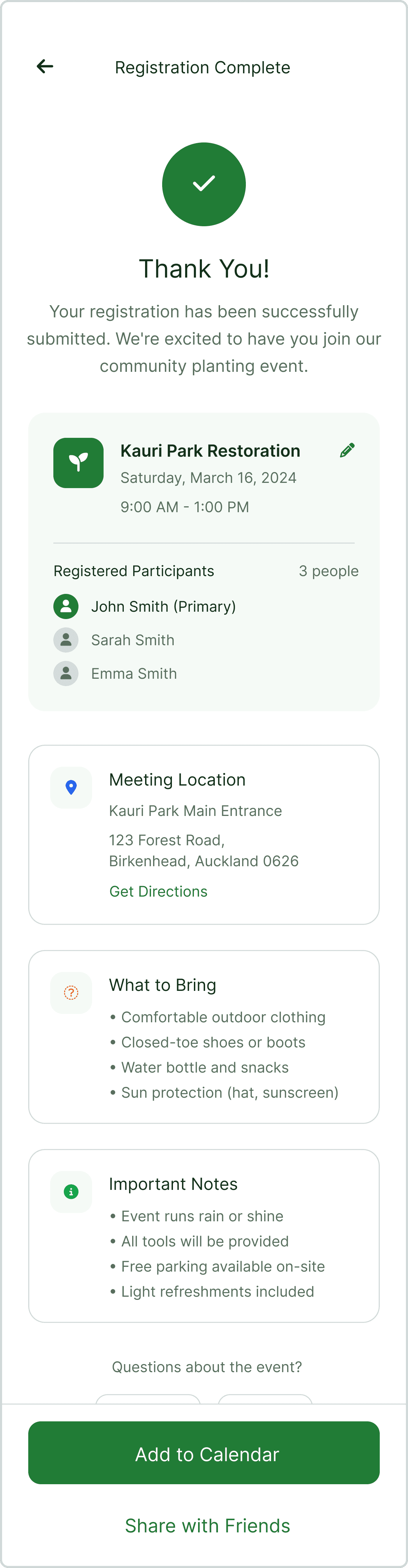Image resolution: width=408 pixels, height=1568 pixels.
Task: Go back using the arrow icon
Action: [45, 66]
